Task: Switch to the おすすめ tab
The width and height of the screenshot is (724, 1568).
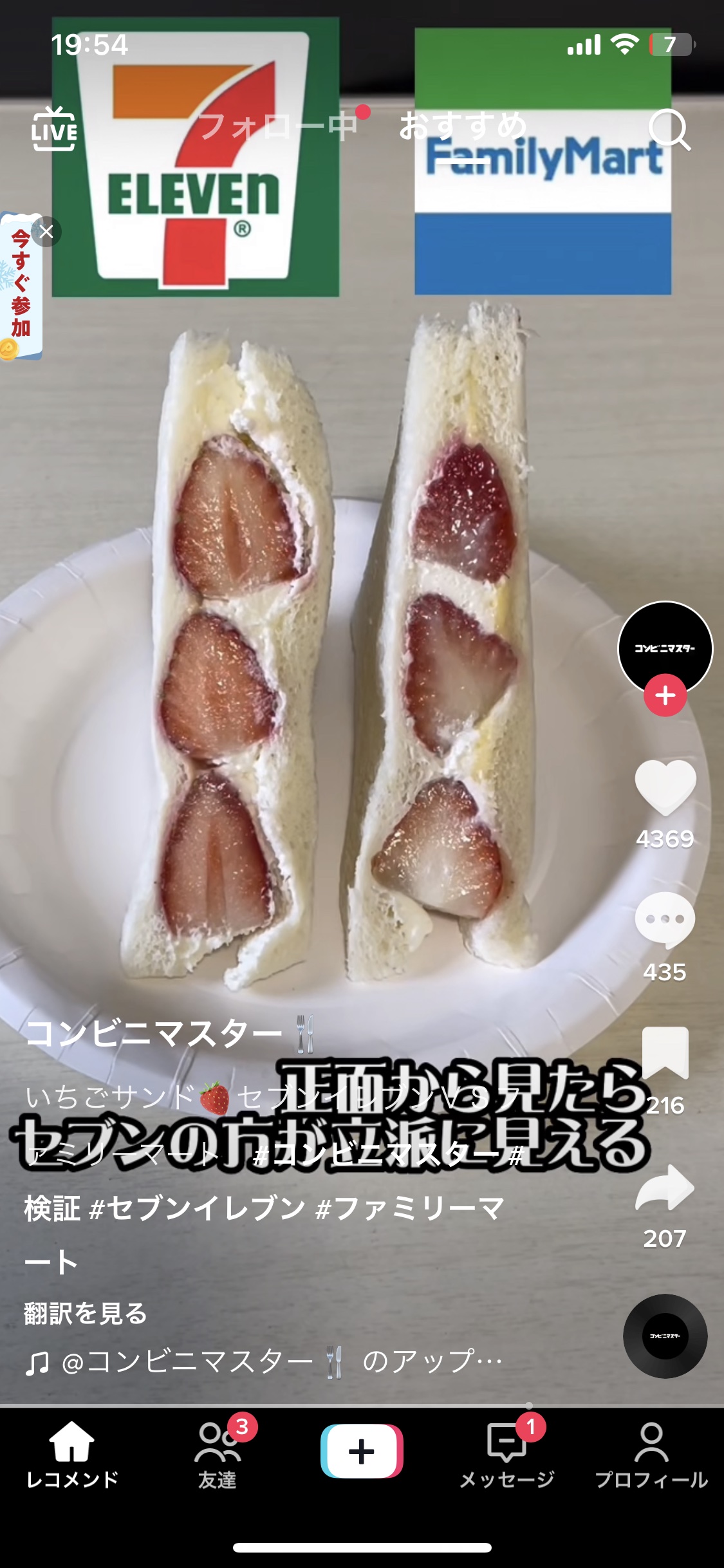Action: 463,126
